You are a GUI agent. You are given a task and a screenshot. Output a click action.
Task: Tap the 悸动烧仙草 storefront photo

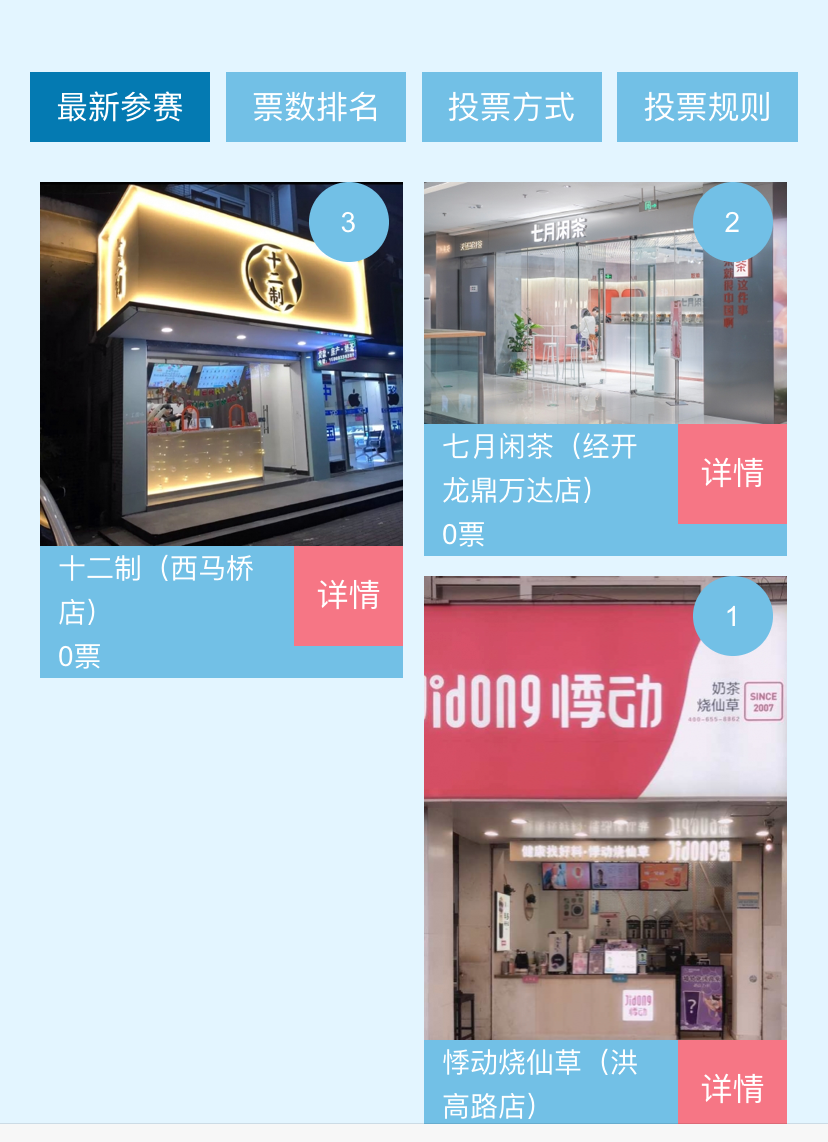pyautogui.click(x=605, y=808)
